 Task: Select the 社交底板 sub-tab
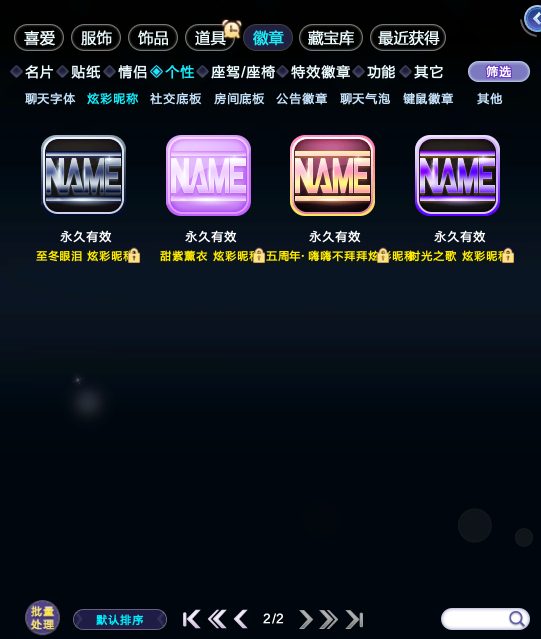tap(176, 99)
